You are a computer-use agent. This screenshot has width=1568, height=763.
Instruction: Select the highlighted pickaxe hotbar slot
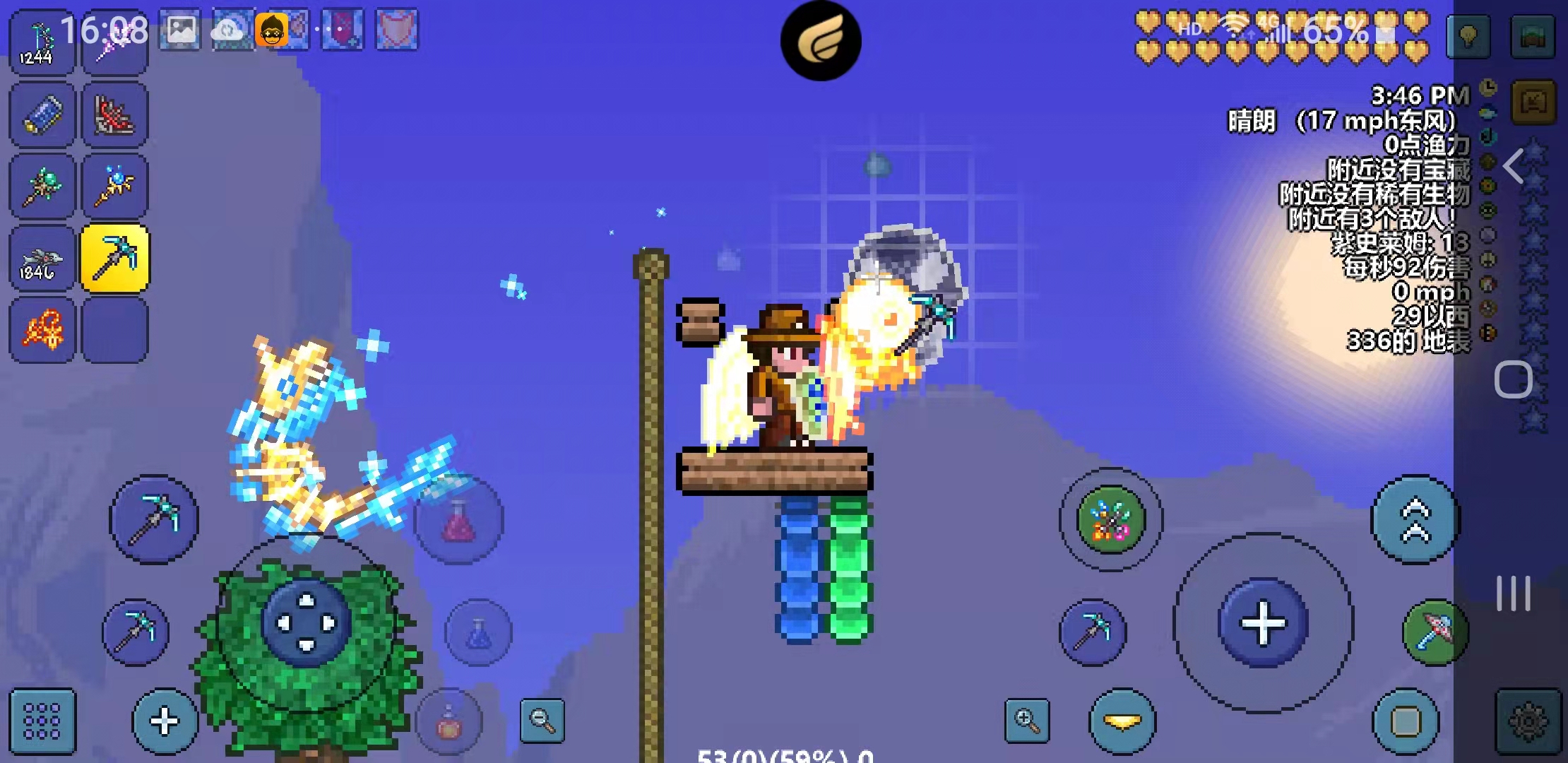(115, 259)
